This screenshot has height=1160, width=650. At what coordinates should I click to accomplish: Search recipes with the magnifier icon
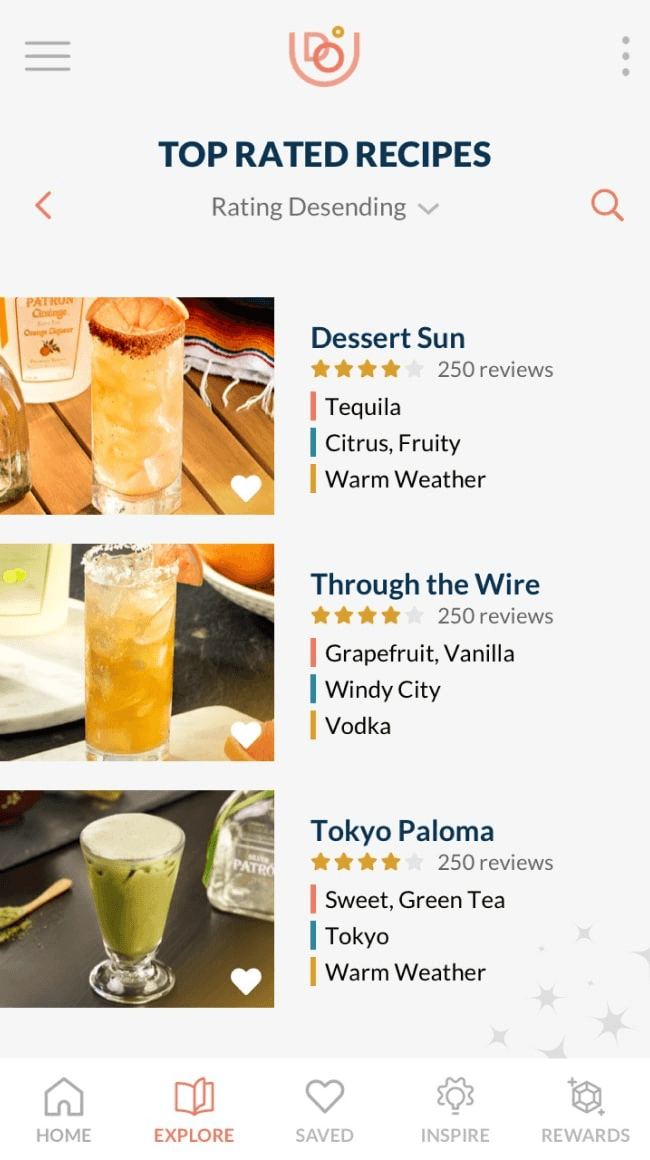606,206
